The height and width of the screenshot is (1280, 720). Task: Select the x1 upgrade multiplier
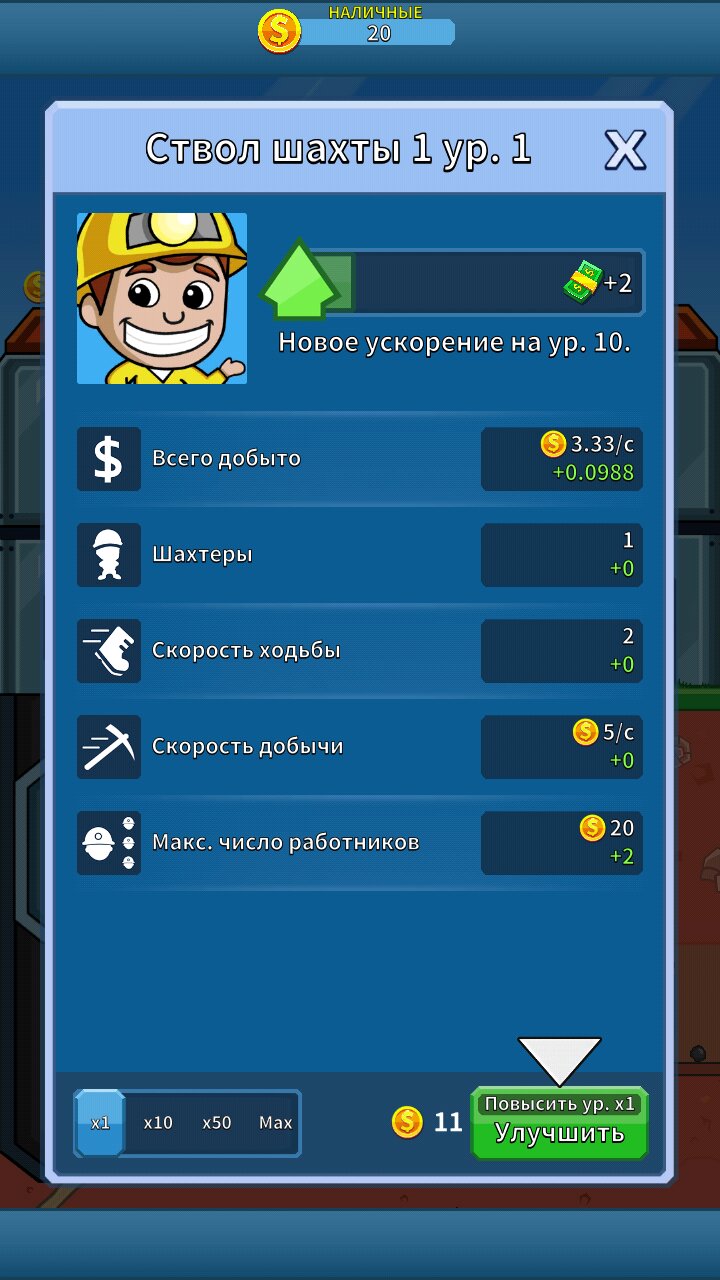100,1123
